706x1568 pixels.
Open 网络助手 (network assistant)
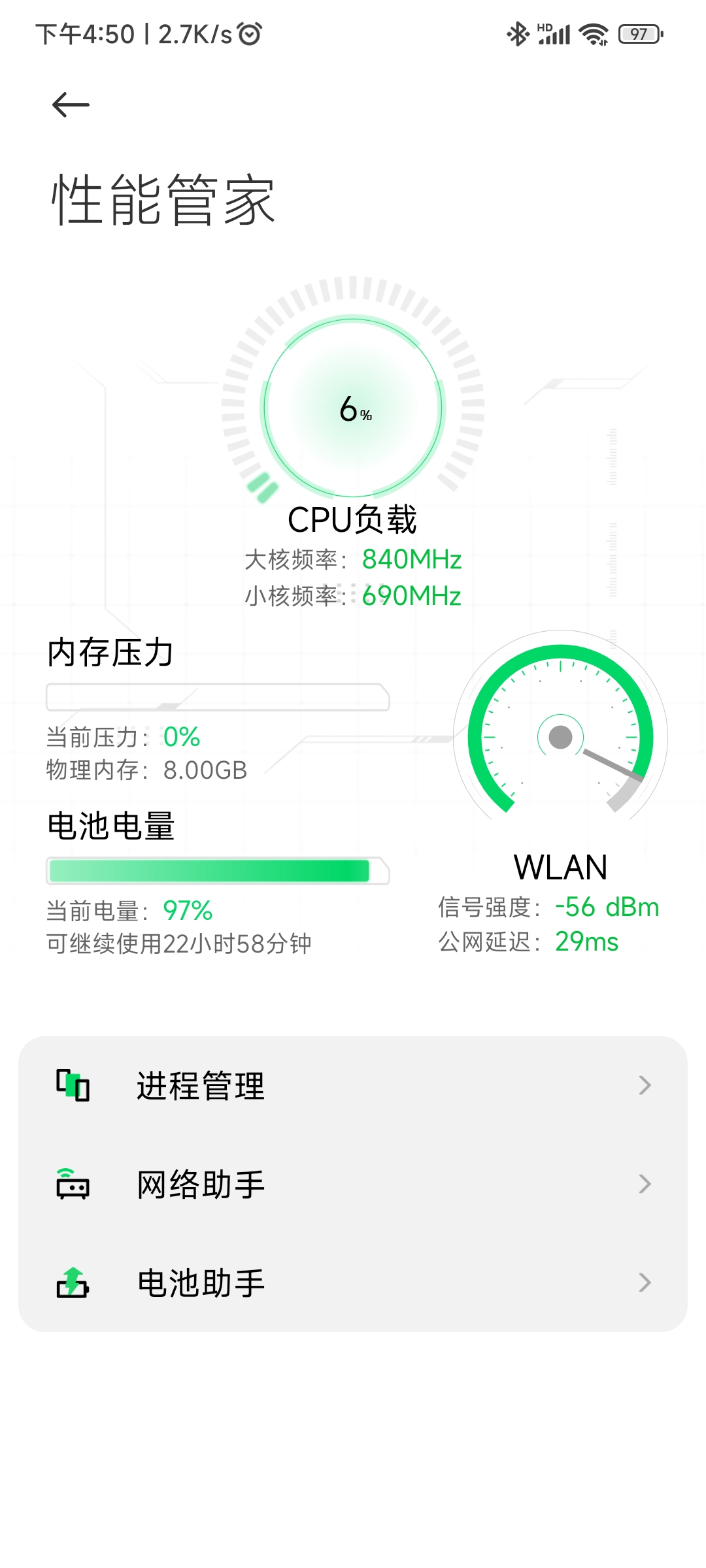pyautogui.click(x=353, y=1184)
